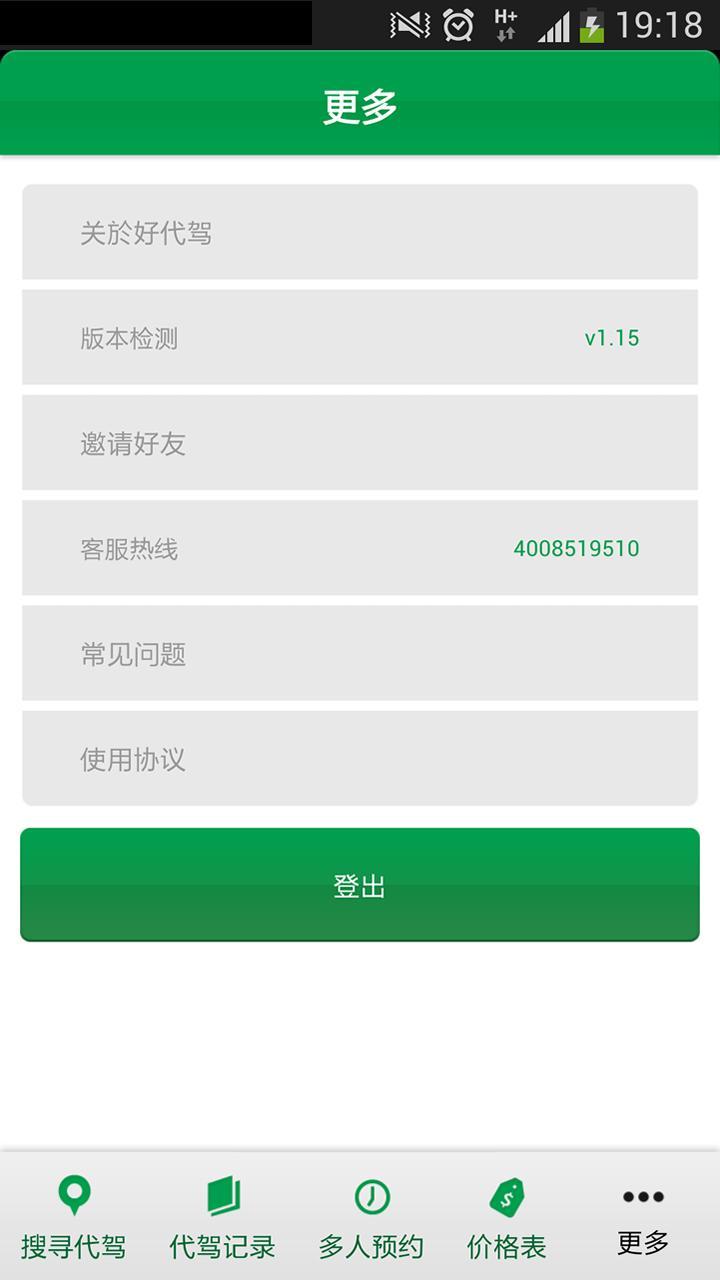
Task: Open 多人预约 via the clock icon
Action: click(x=371, y=1197)
